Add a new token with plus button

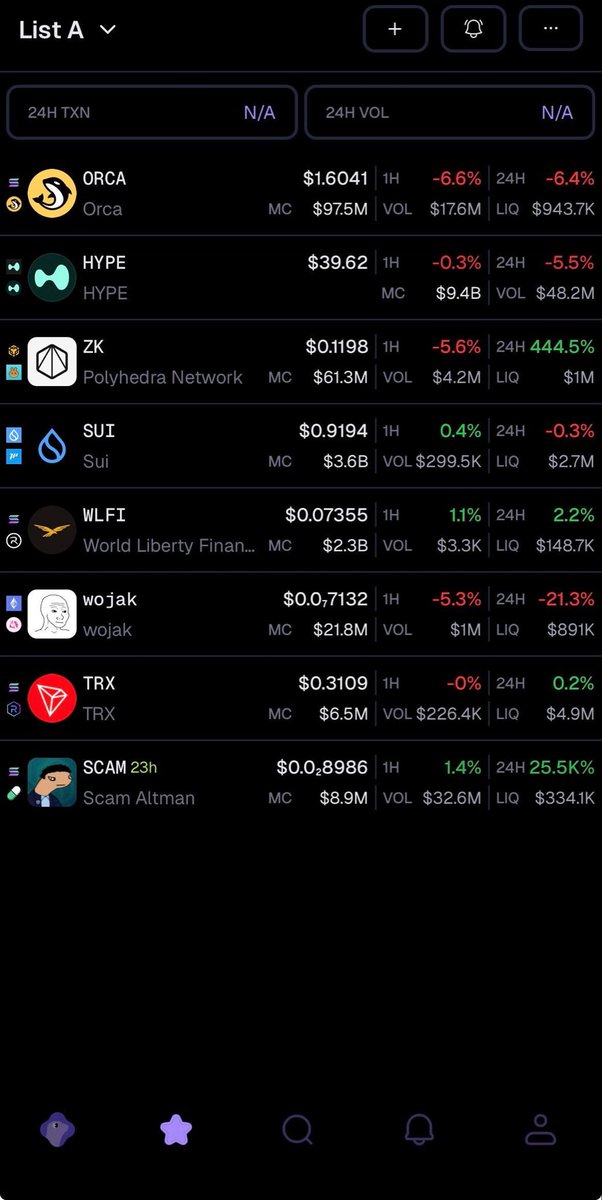tap(395, 29)
